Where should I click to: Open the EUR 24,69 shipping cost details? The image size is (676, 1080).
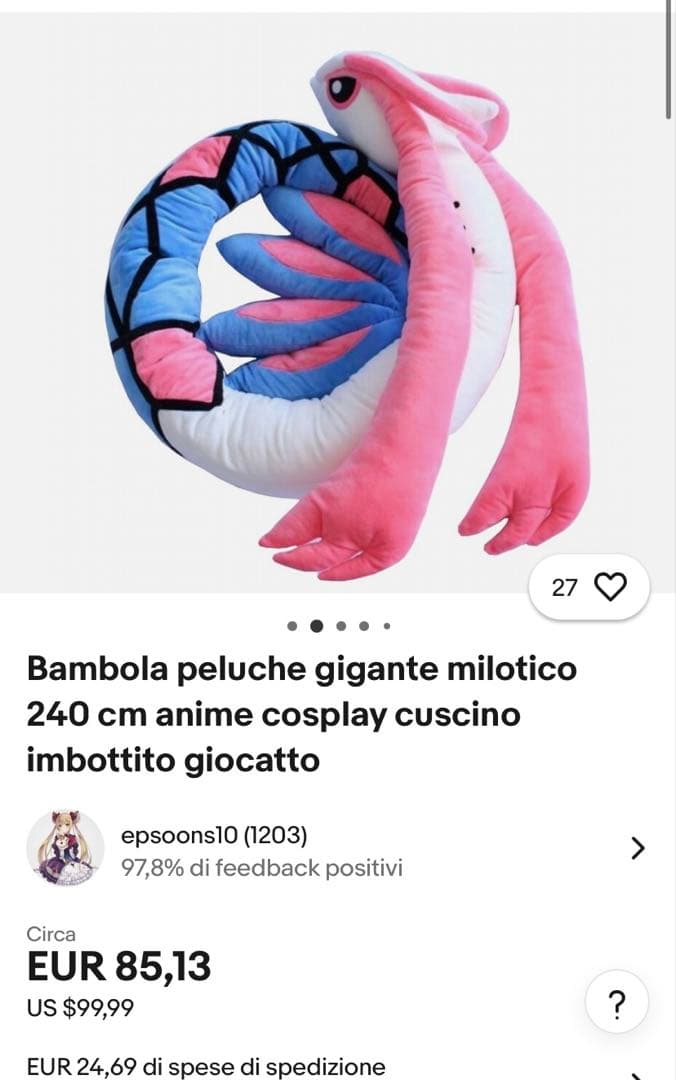(x=206, y=1067)
